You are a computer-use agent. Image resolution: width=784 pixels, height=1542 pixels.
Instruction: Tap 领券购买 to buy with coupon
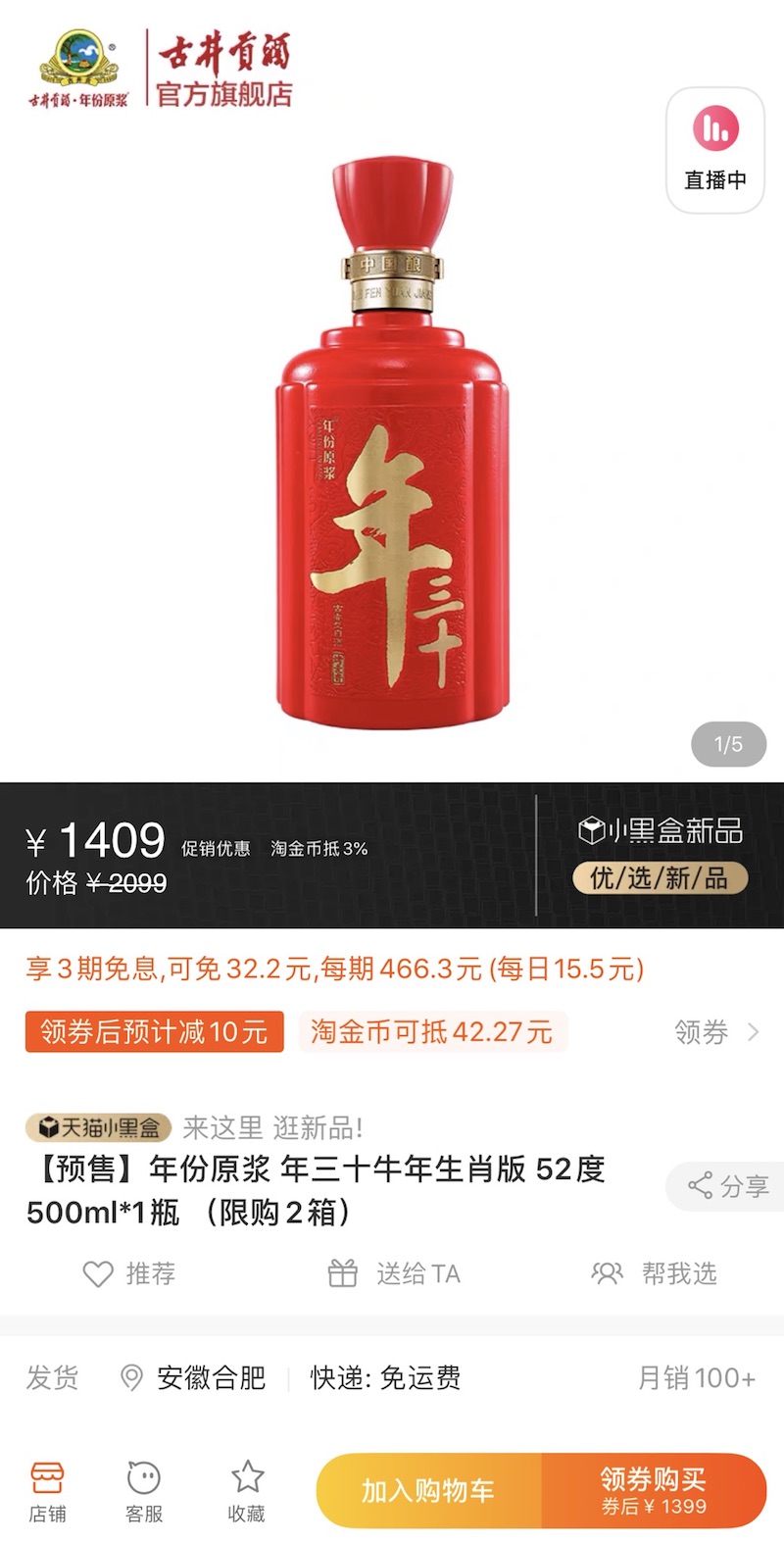click(654, 1491)
